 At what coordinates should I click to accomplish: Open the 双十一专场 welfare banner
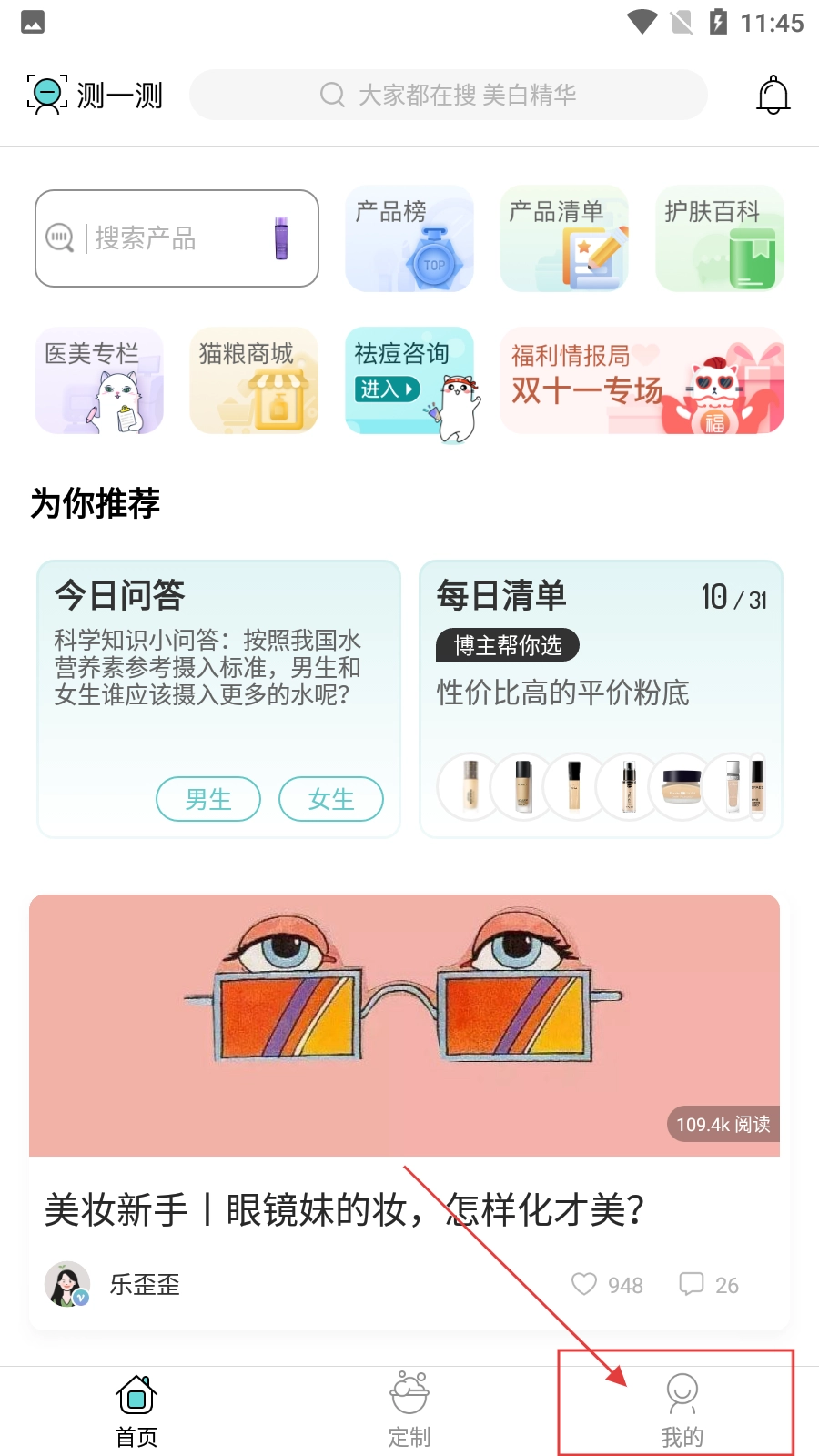click(x=642, y=380)
